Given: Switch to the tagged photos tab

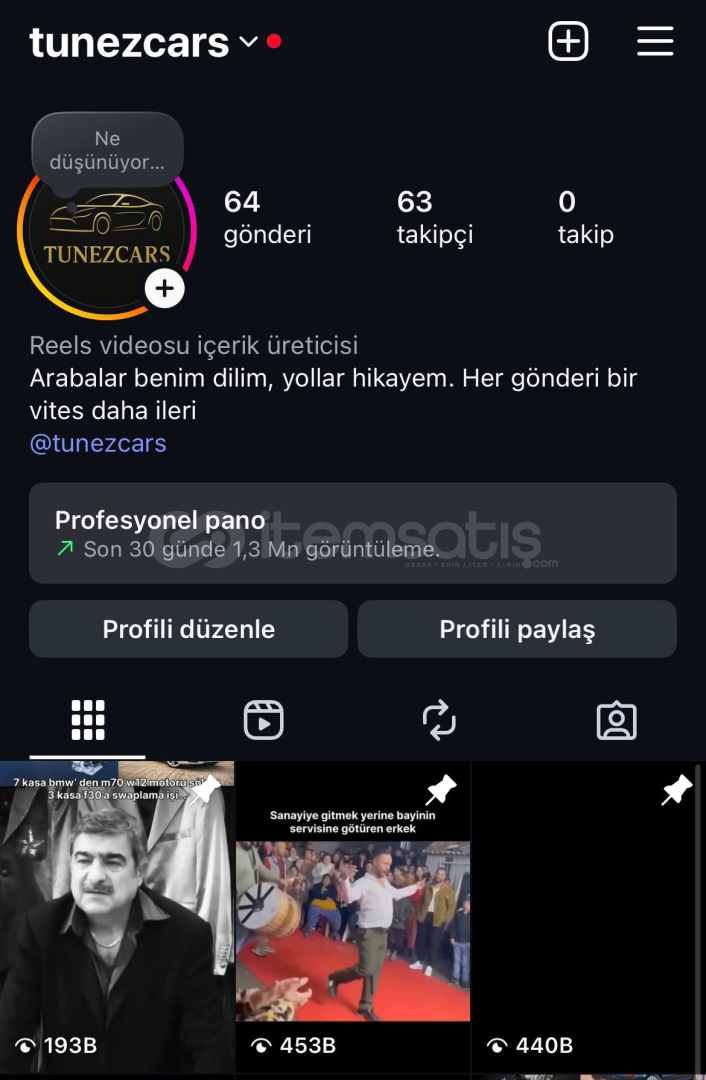Looking at the screenshot, I should pos(616,720).
